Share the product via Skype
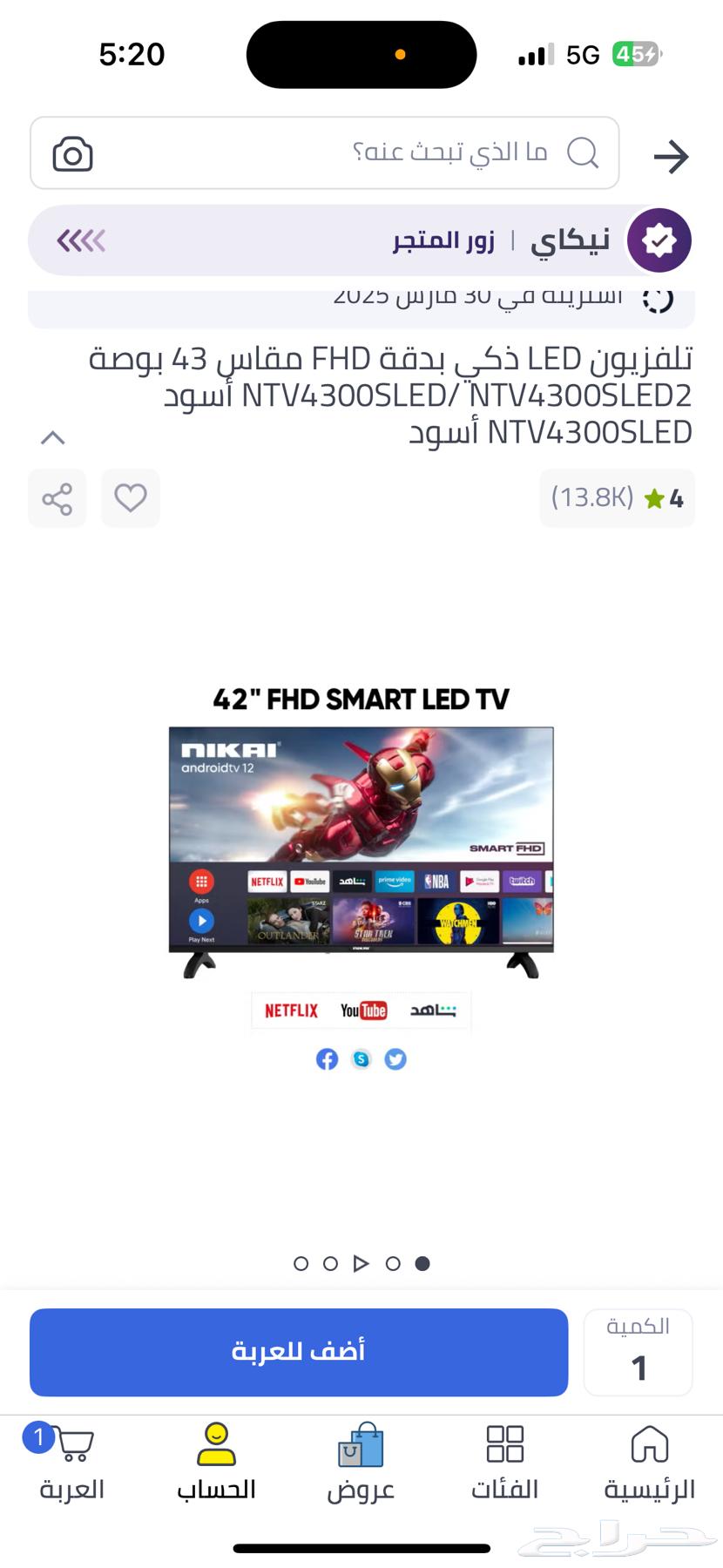723x1568 pixels. 361,1059
